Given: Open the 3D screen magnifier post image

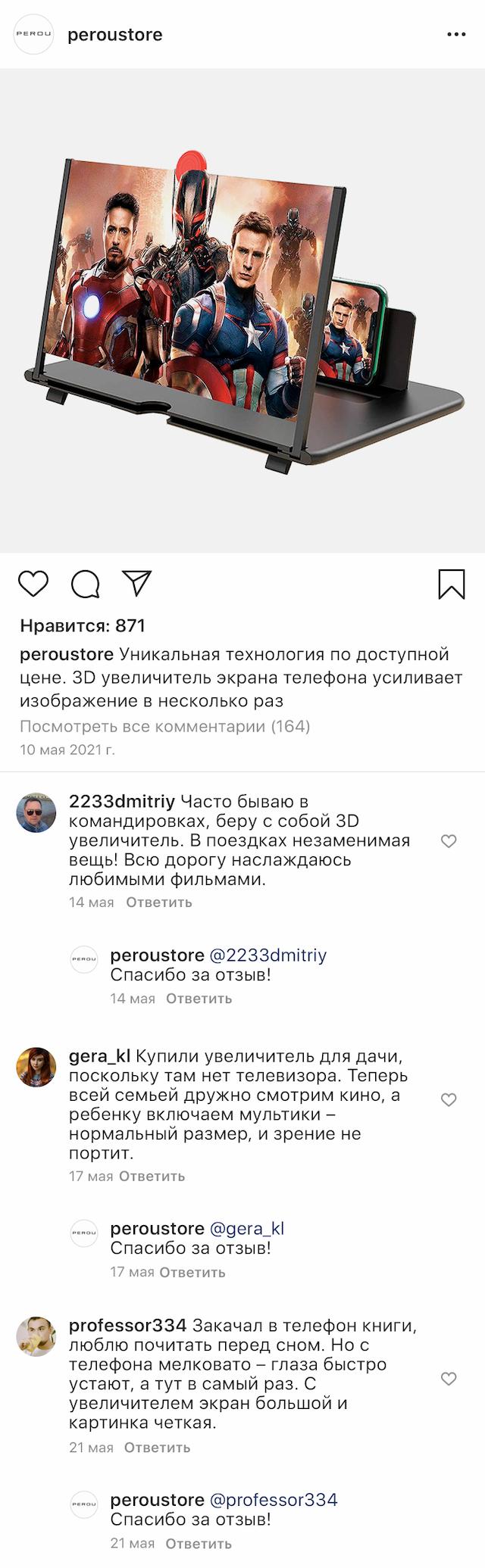Looking at the screenshot, I should 242,310.
